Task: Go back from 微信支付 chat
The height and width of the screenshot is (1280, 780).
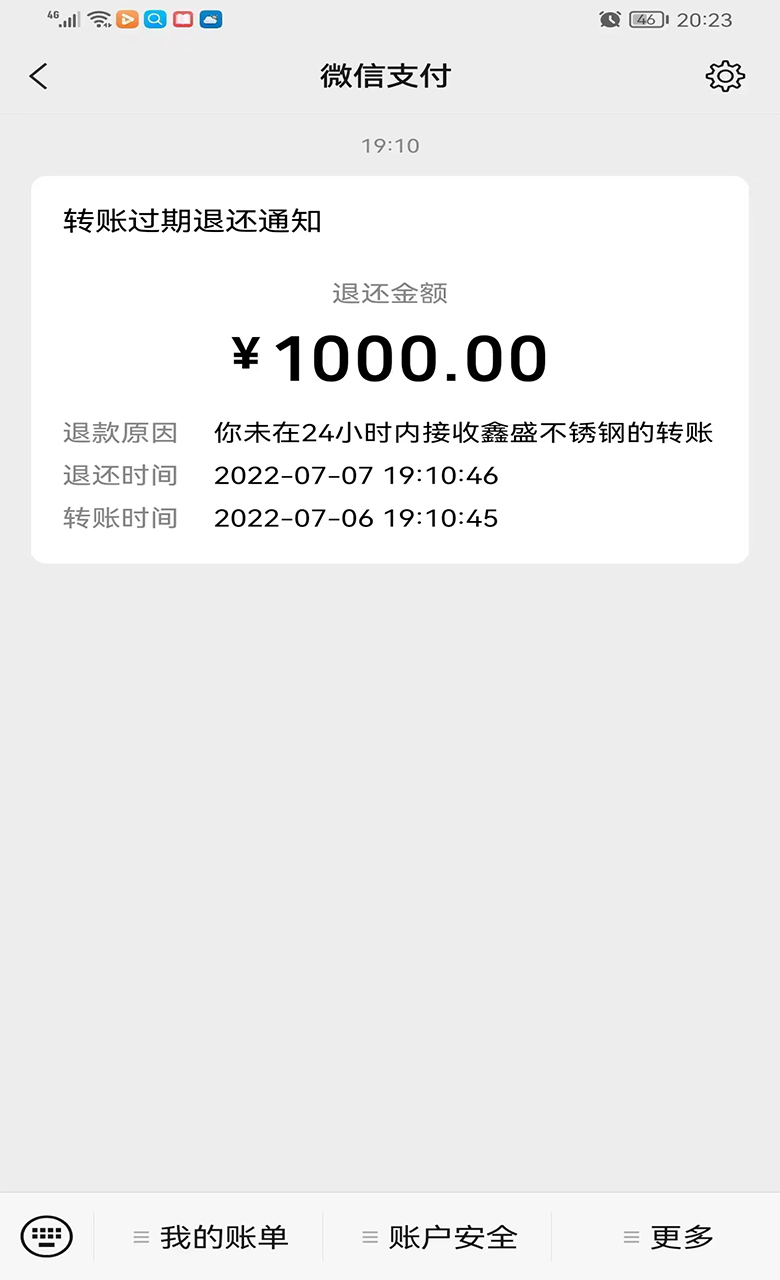Action: coord(39,76)
